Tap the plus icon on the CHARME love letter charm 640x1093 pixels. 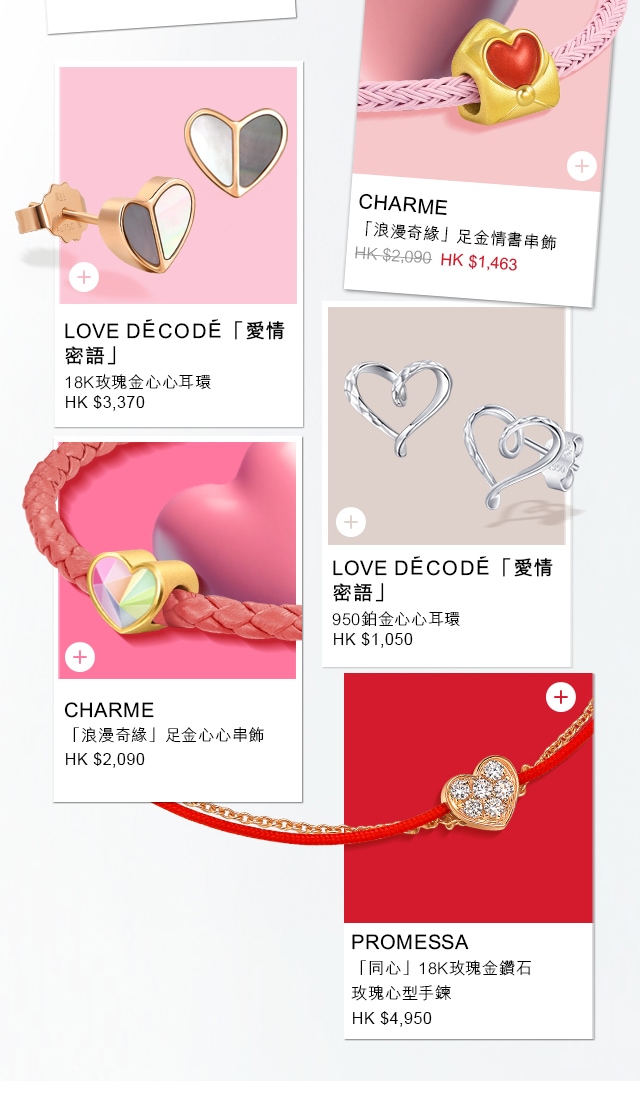coord(581,166)
